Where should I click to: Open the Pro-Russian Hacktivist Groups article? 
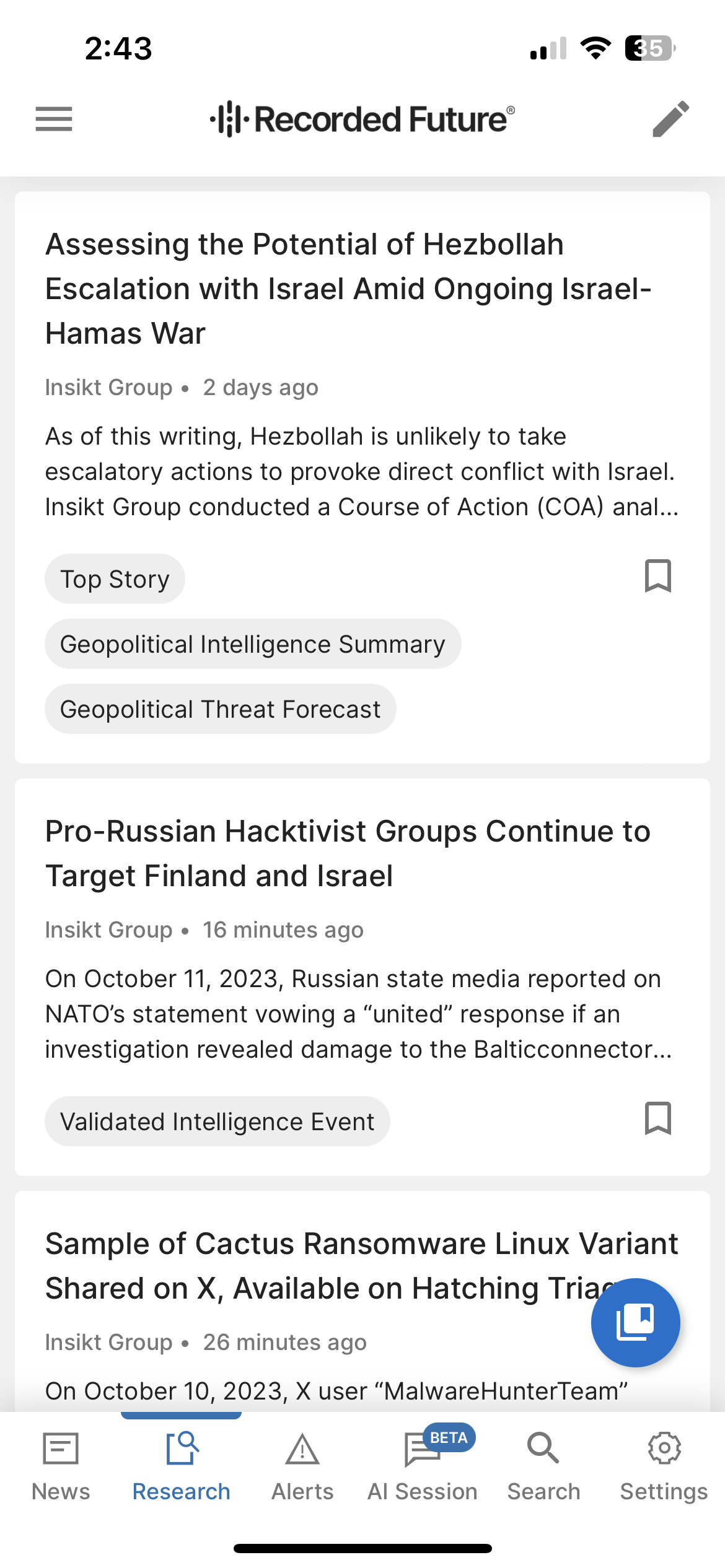pos(347,853)
